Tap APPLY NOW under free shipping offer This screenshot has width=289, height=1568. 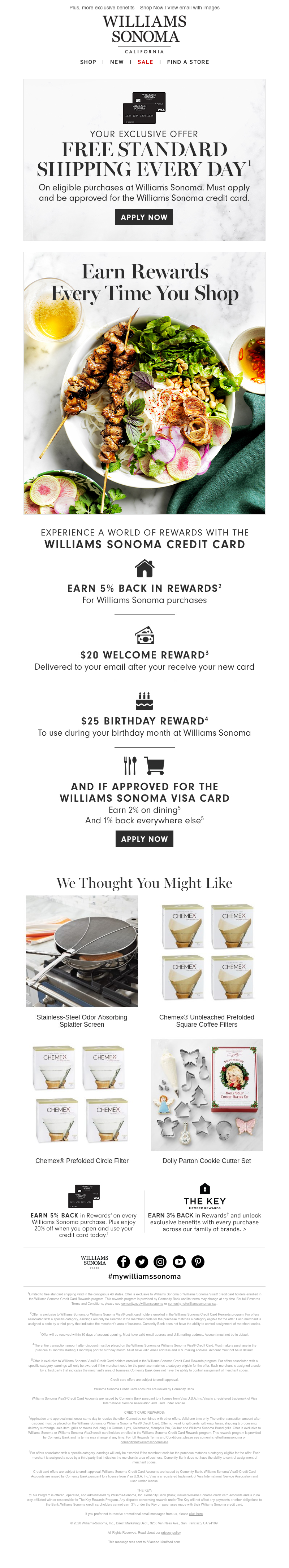tap(144, 217)
